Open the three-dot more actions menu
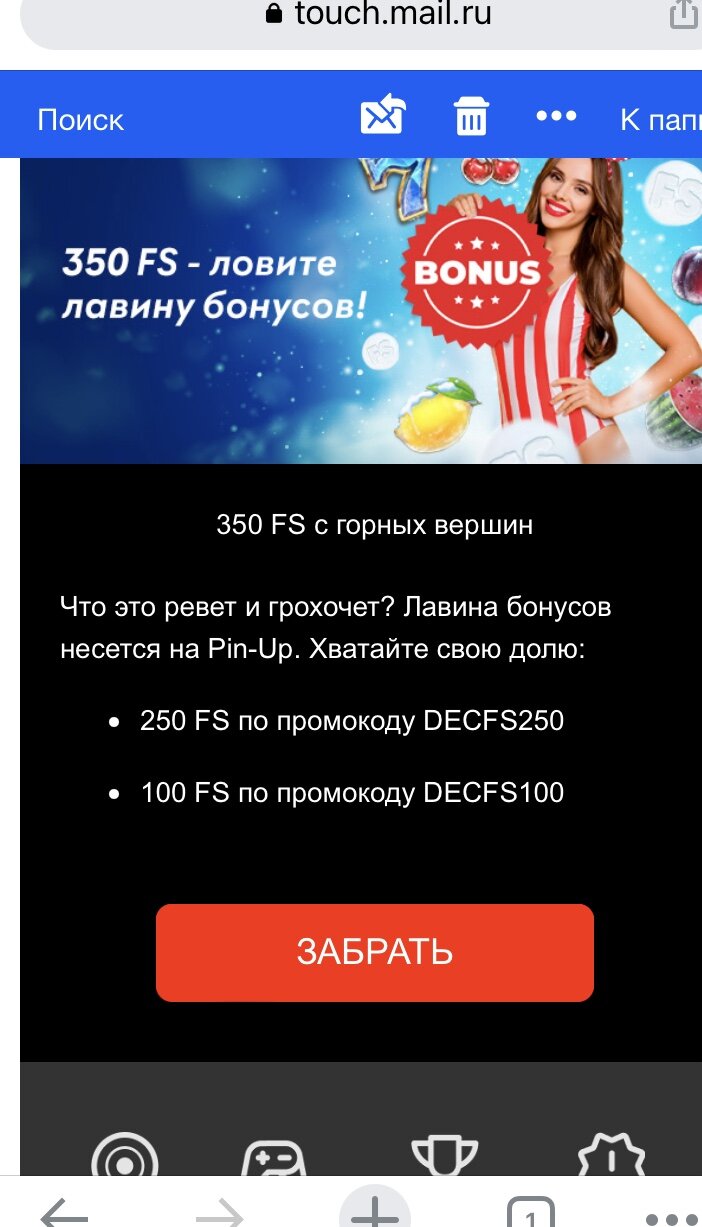This screenshot has height=1227, width=702. tap(556, 116)
